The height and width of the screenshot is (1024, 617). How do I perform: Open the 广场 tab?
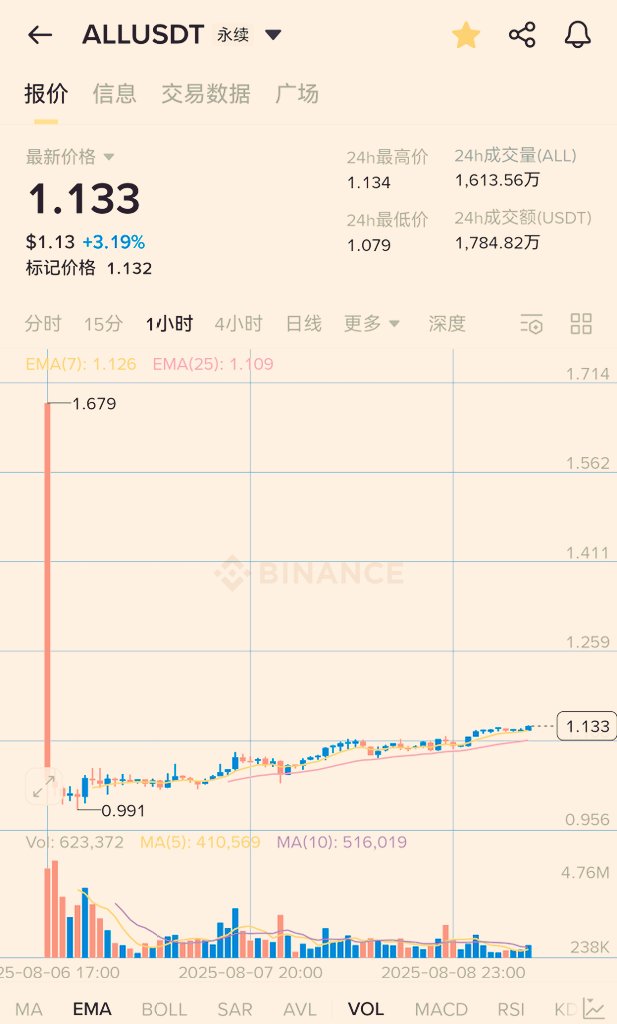pos(297,94)
